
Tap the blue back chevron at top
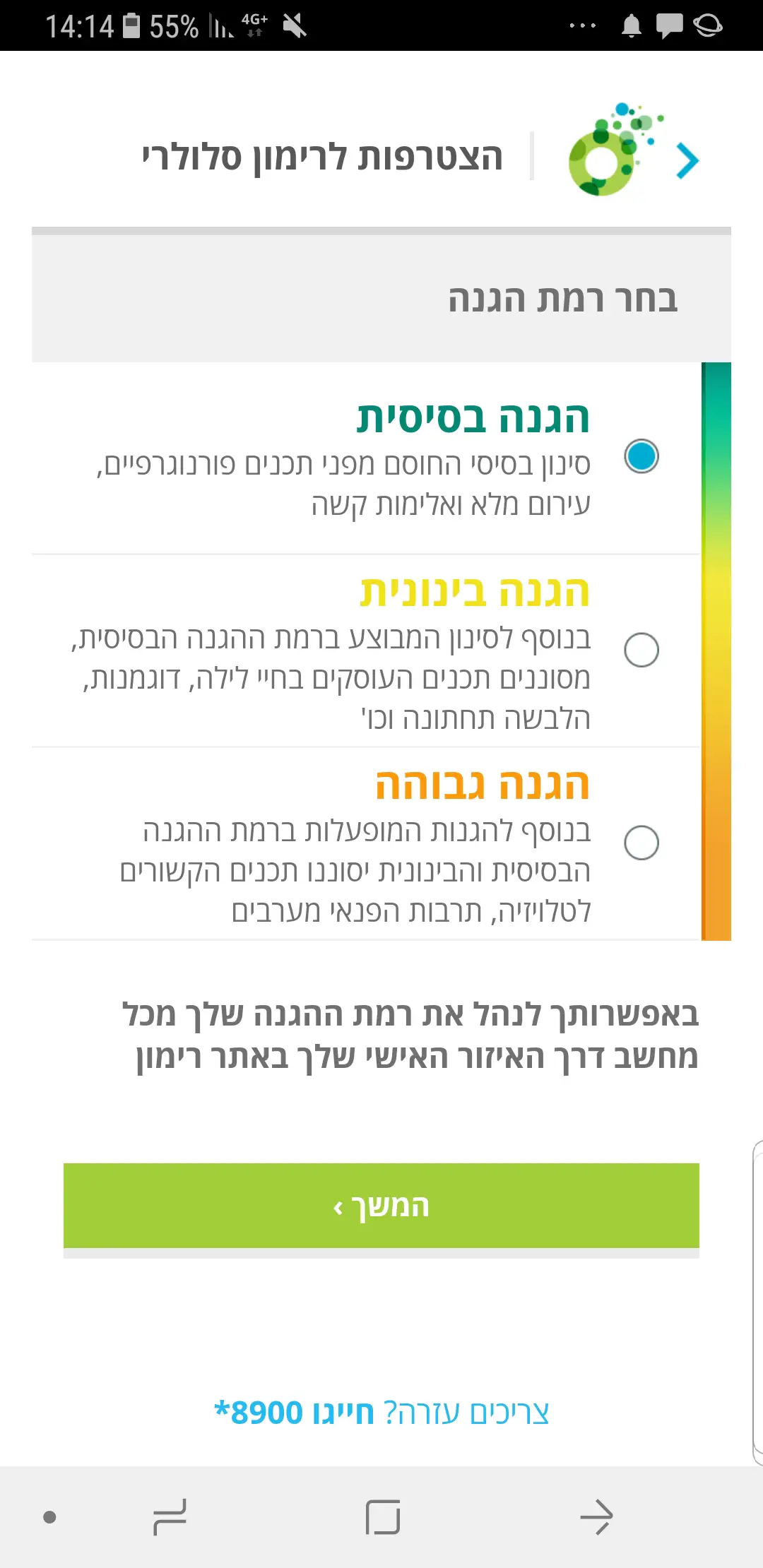(687, 161)
